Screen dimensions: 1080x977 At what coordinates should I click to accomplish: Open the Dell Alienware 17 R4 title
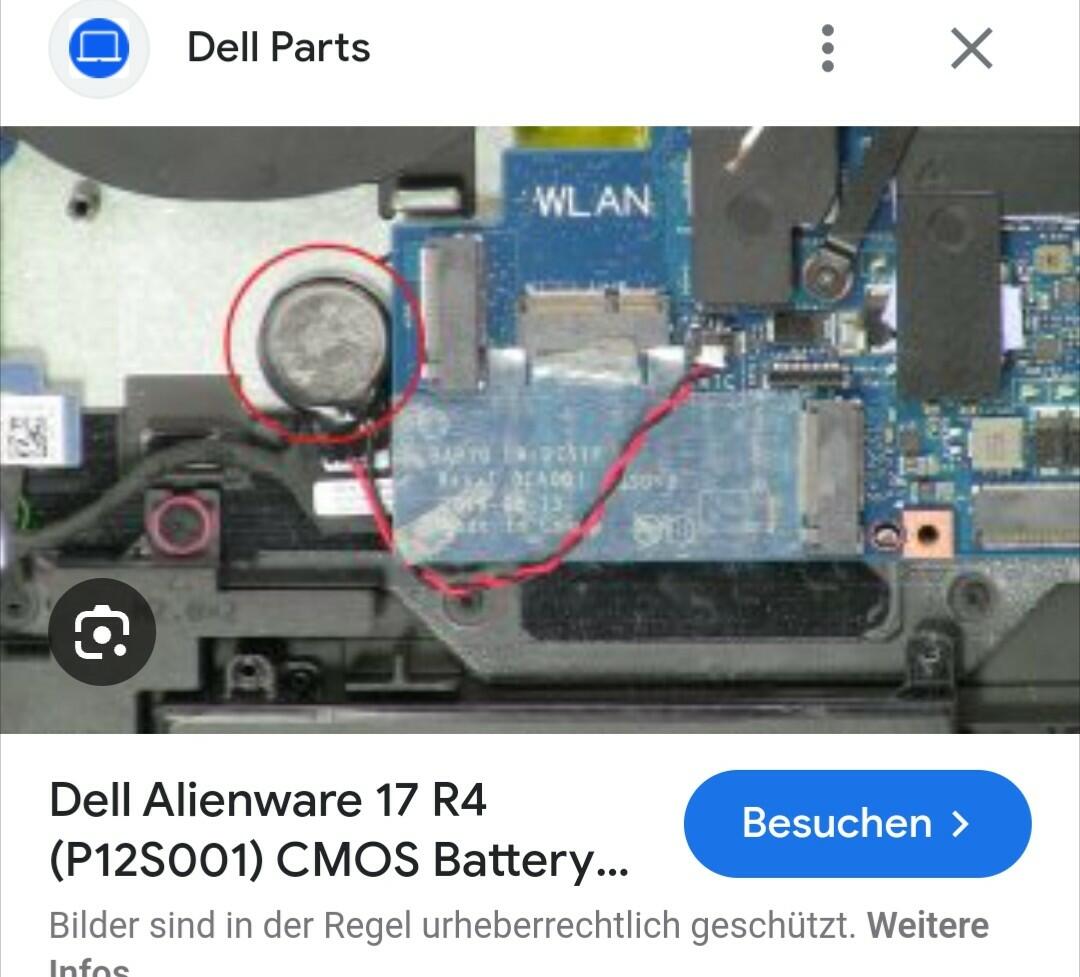pyautogui.click(x=340, y=829)
